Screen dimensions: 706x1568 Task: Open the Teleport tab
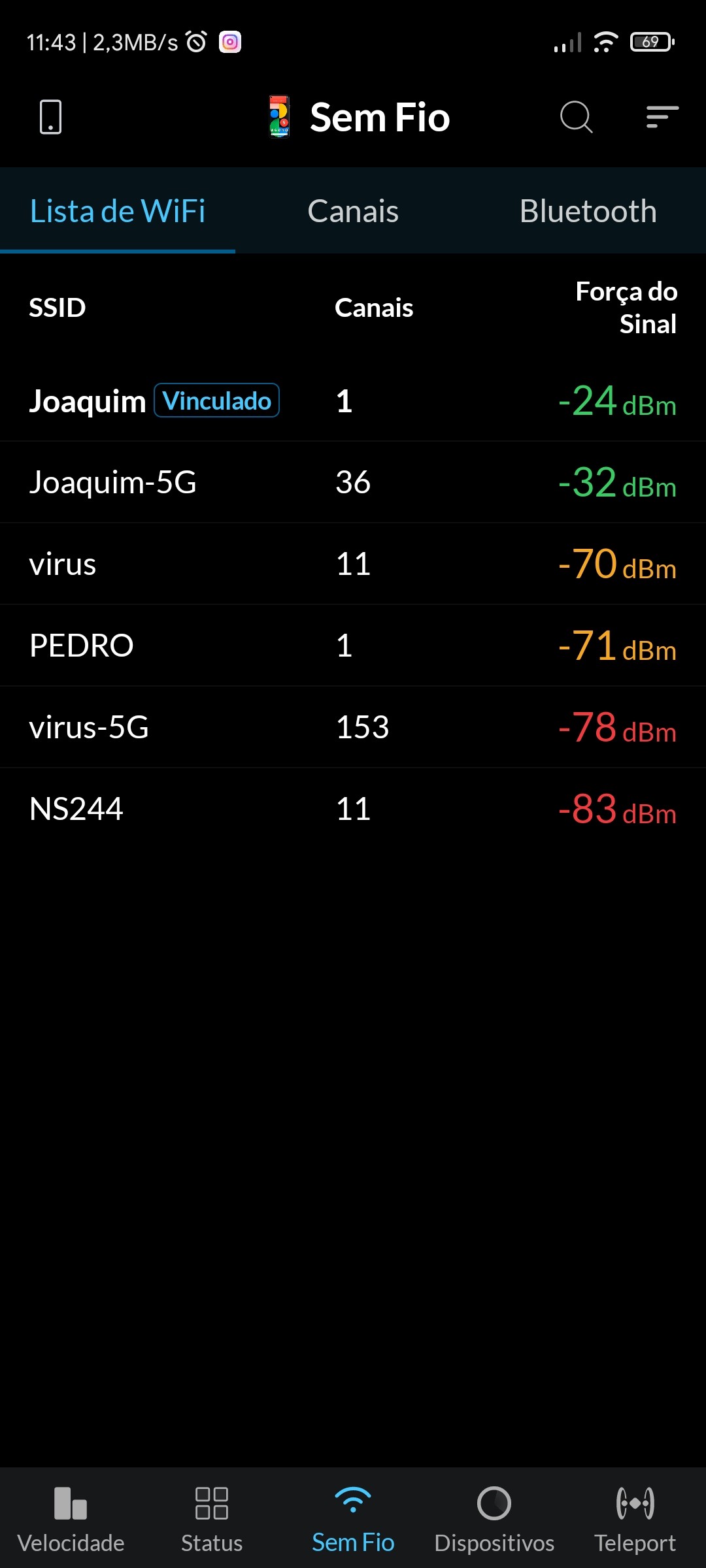tap(635, 1519)
